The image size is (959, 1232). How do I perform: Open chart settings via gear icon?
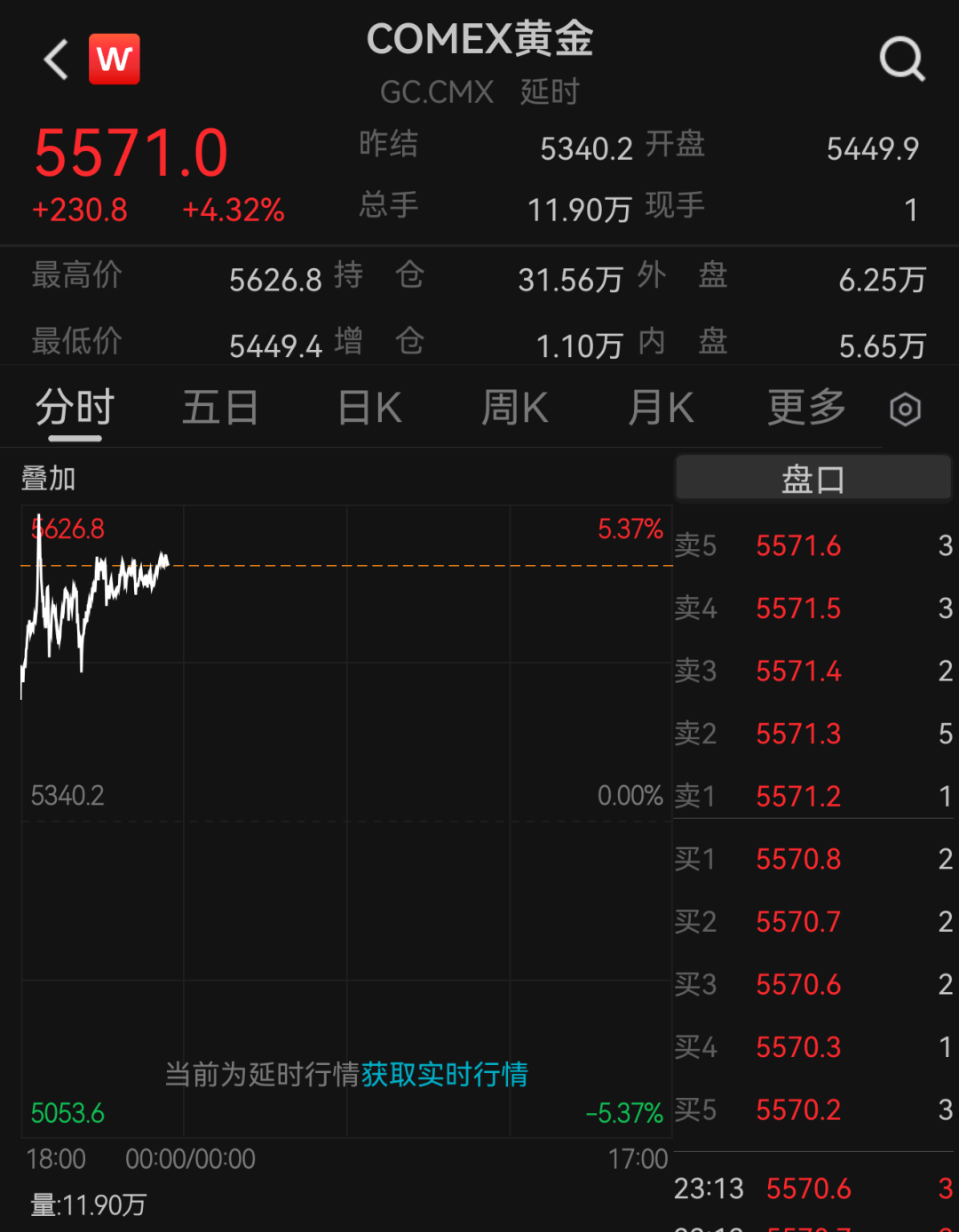pyautogui.click(x=905, y=409)
